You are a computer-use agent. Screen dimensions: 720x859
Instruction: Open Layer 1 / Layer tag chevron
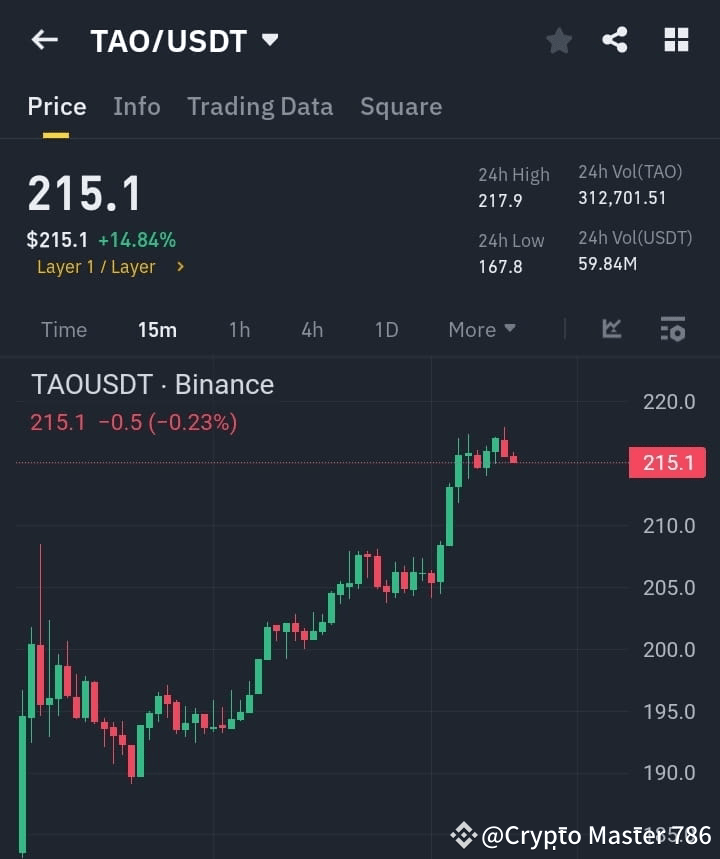180,267
